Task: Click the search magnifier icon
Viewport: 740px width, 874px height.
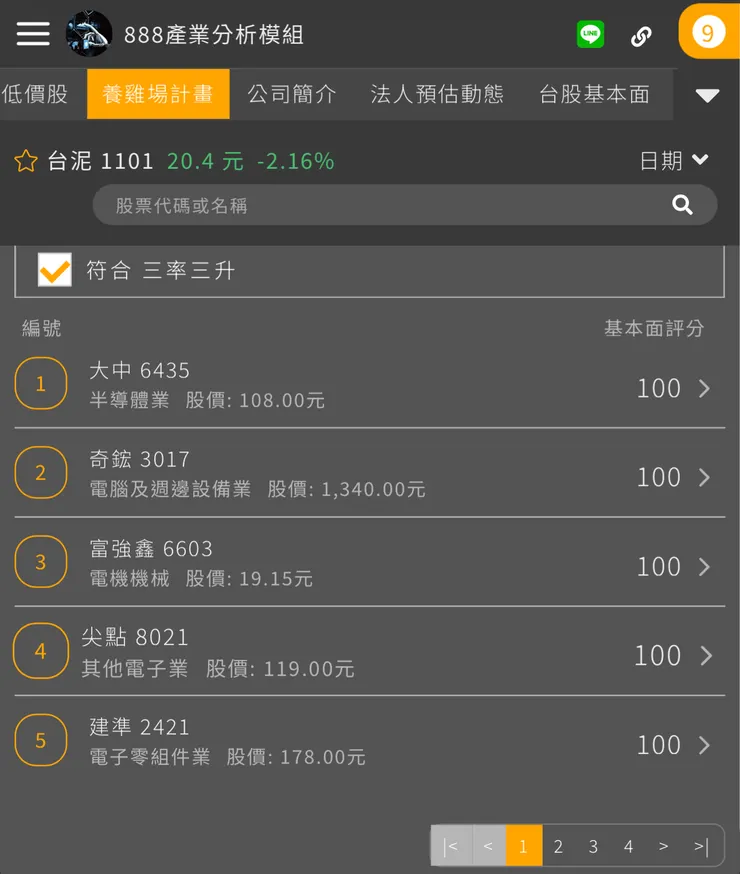Action: pos(683,204)
